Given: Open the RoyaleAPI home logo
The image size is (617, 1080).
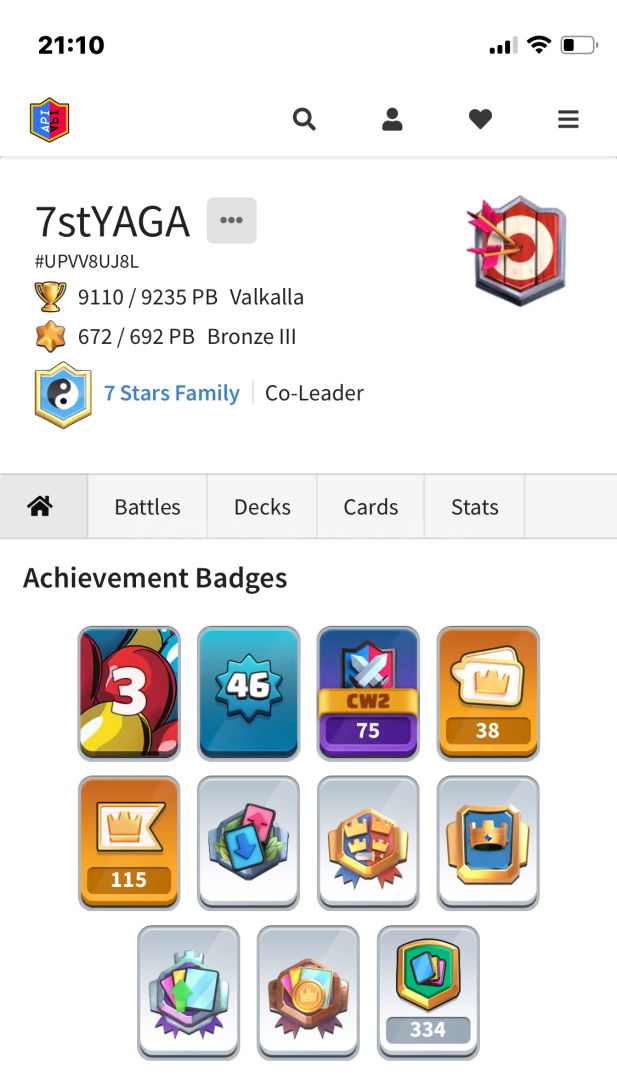Looking at the screenshot, I should 50,120.
